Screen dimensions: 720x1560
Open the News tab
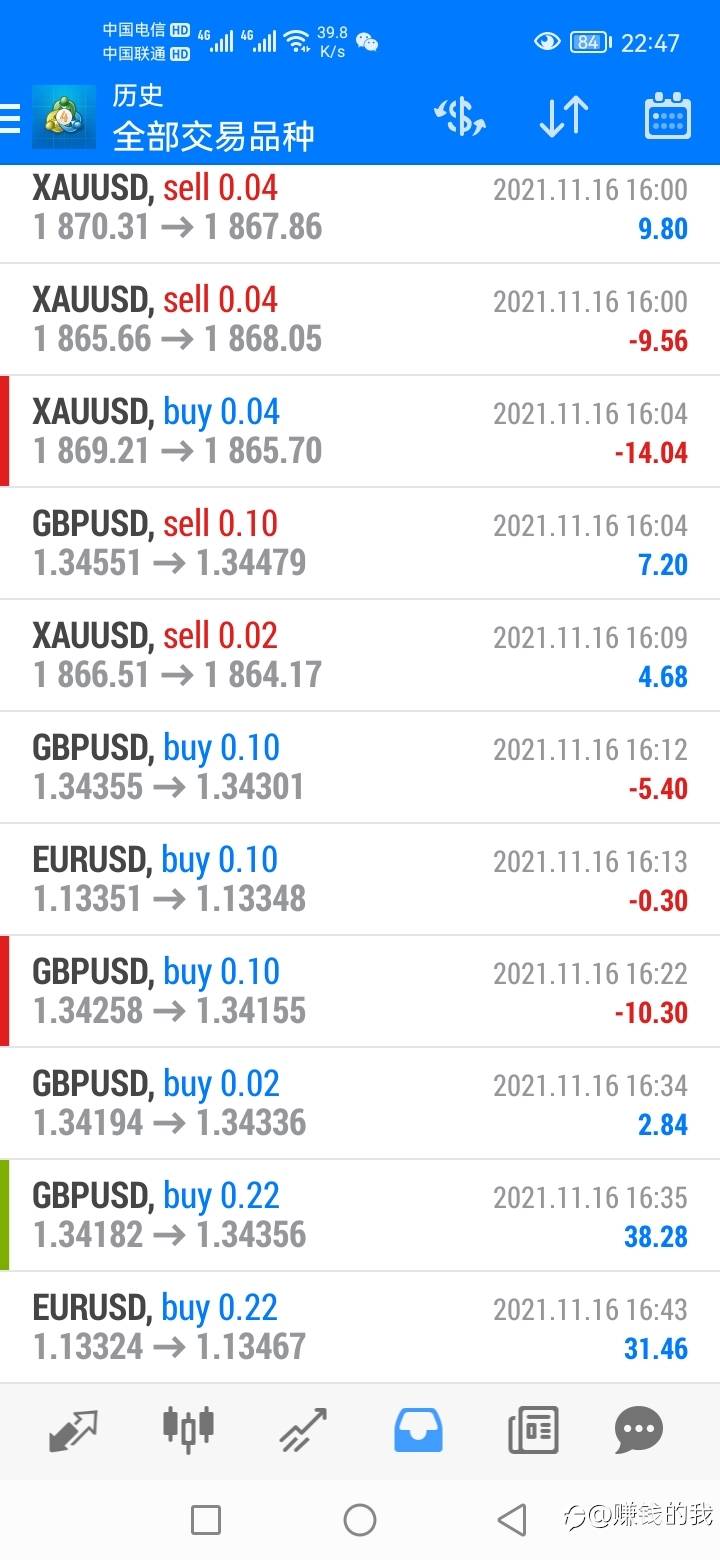click(532, 1430)
